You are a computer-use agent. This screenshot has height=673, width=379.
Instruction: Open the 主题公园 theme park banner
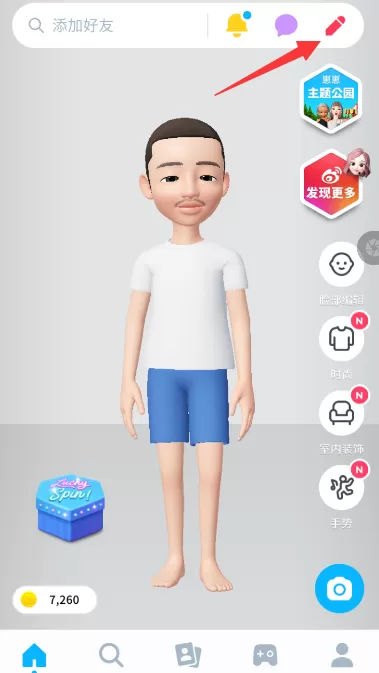pos(330,99)
